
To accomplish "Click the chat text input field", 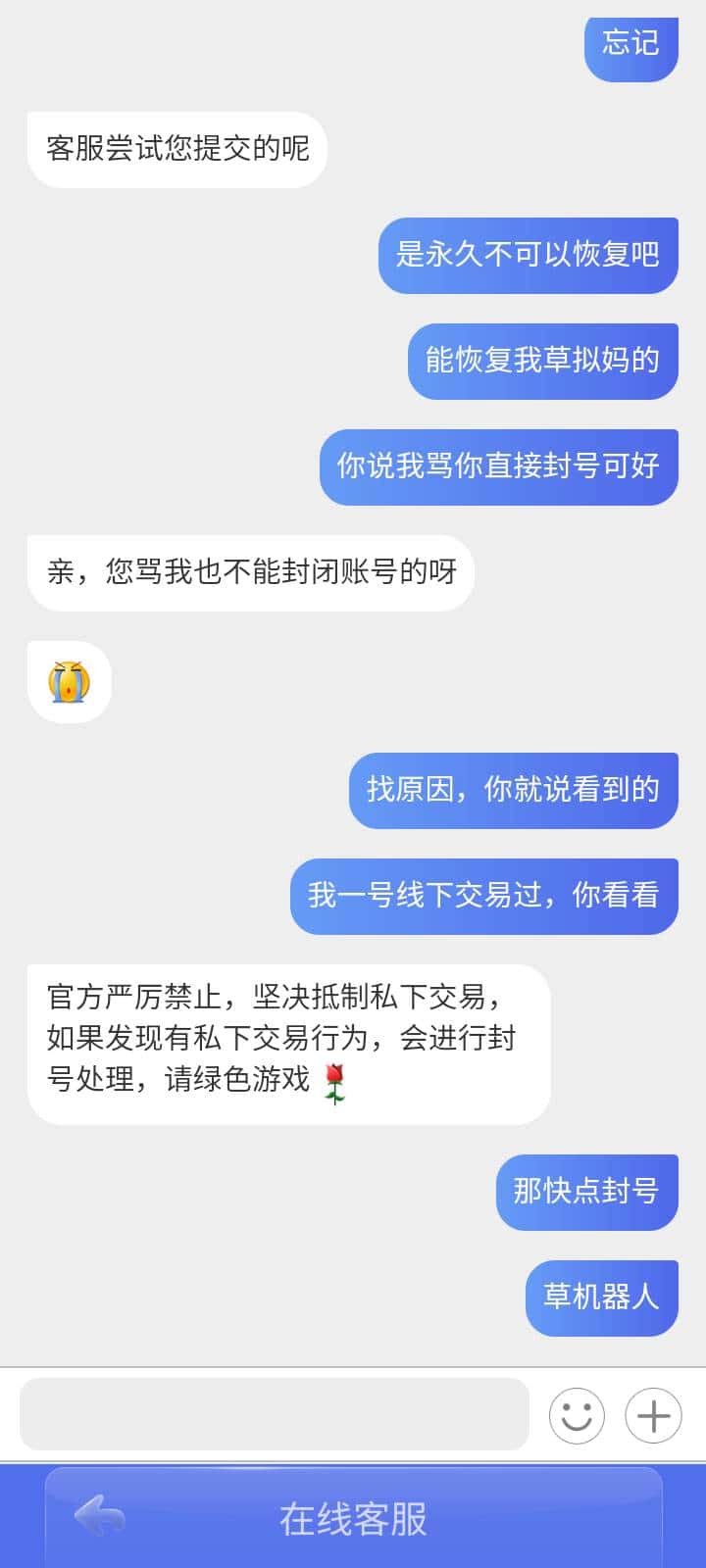I will coord(275,1414).
